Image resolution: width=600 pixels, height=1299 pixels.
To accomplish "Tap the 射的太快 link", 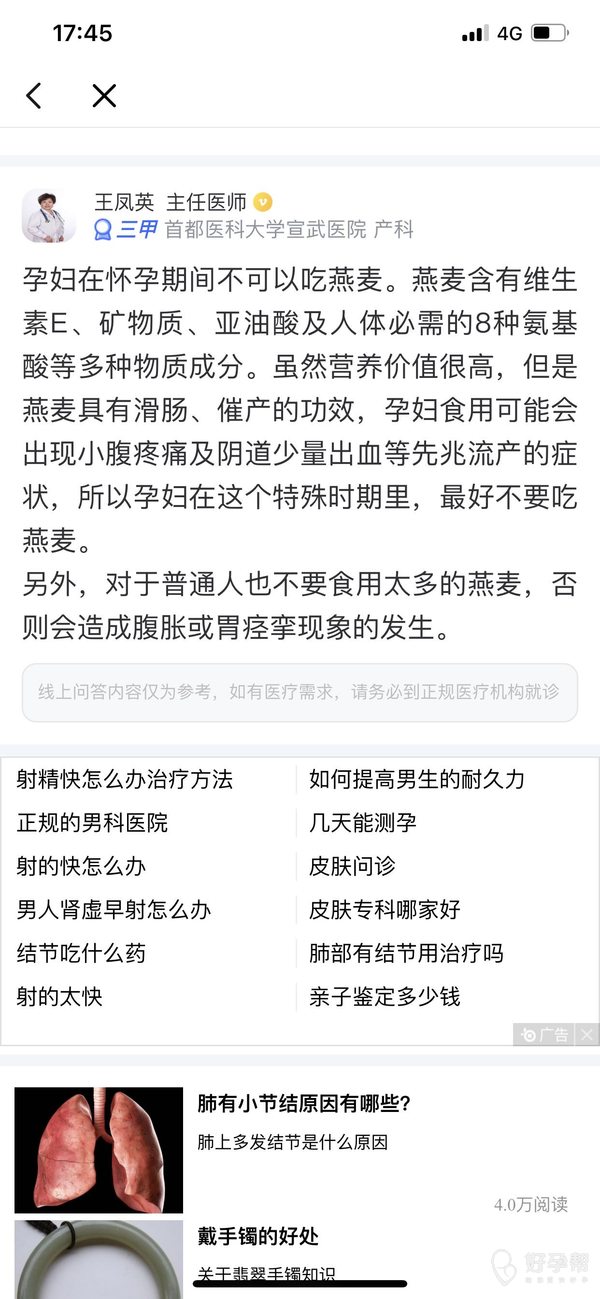I will 59,996.
